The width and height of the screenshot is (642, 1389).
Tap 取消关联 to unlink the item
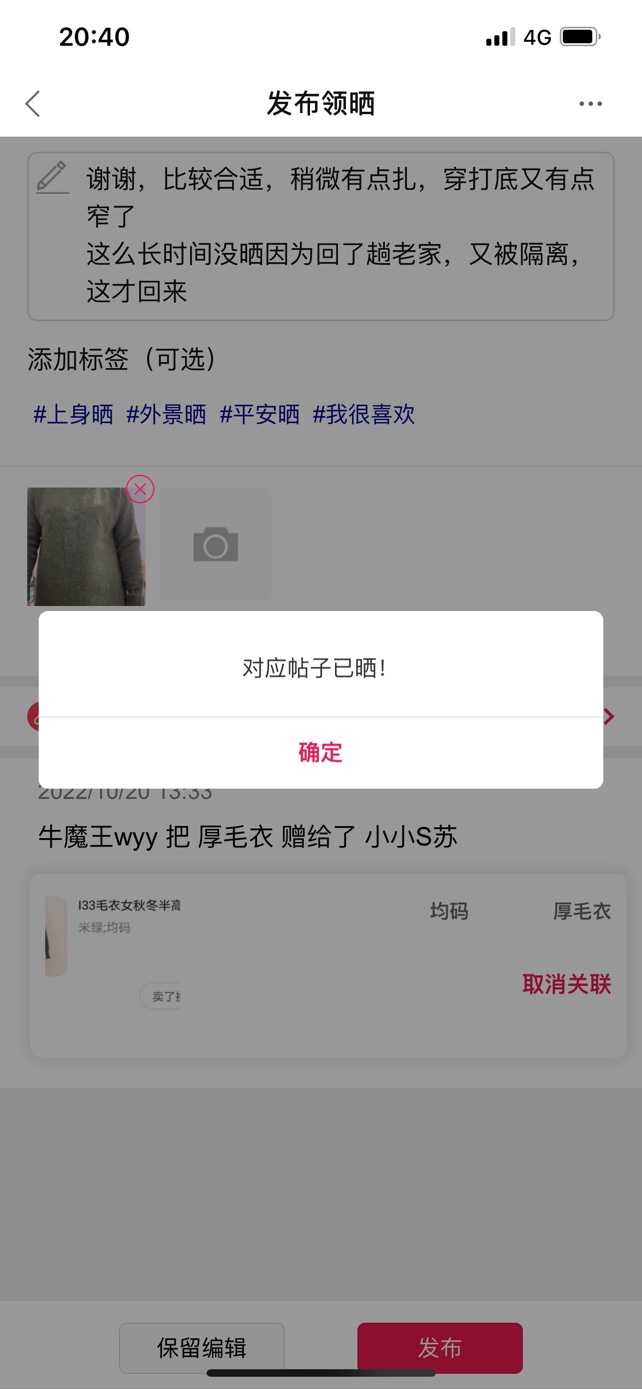566,984
